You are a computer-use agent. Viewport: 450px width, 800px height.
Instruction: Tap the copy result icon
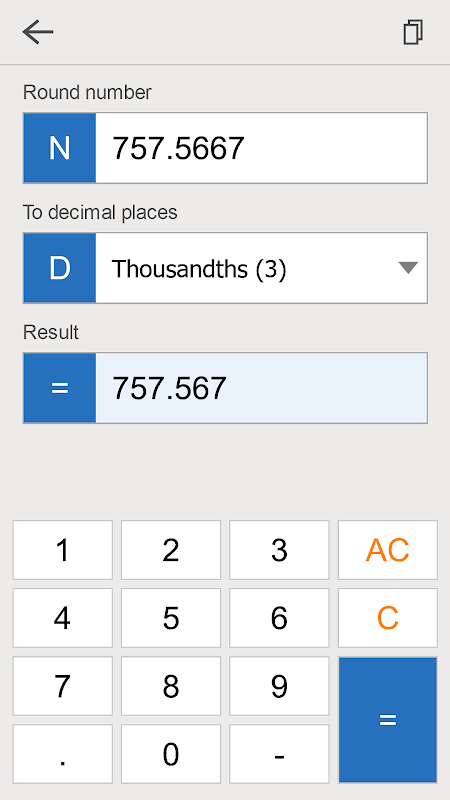pyautogui.click(x=413, y=32)
